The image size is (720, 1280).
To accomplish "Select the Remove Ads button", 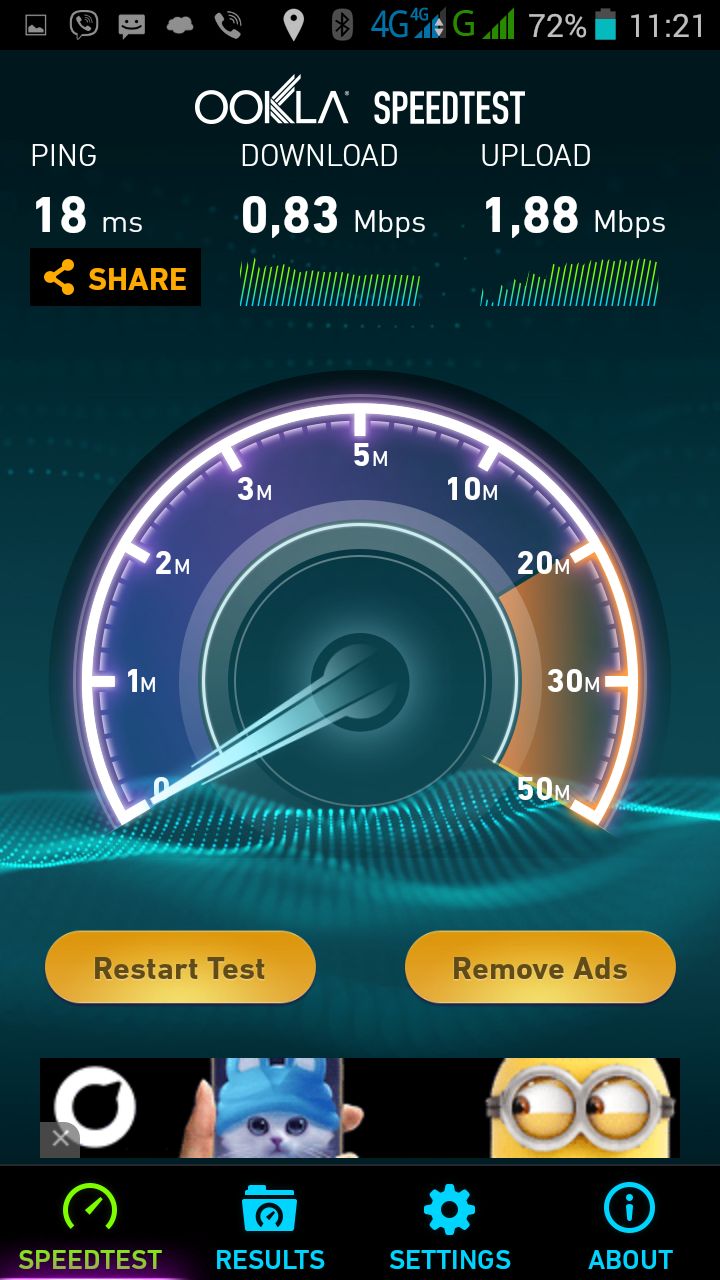I will tap(540, 967).
